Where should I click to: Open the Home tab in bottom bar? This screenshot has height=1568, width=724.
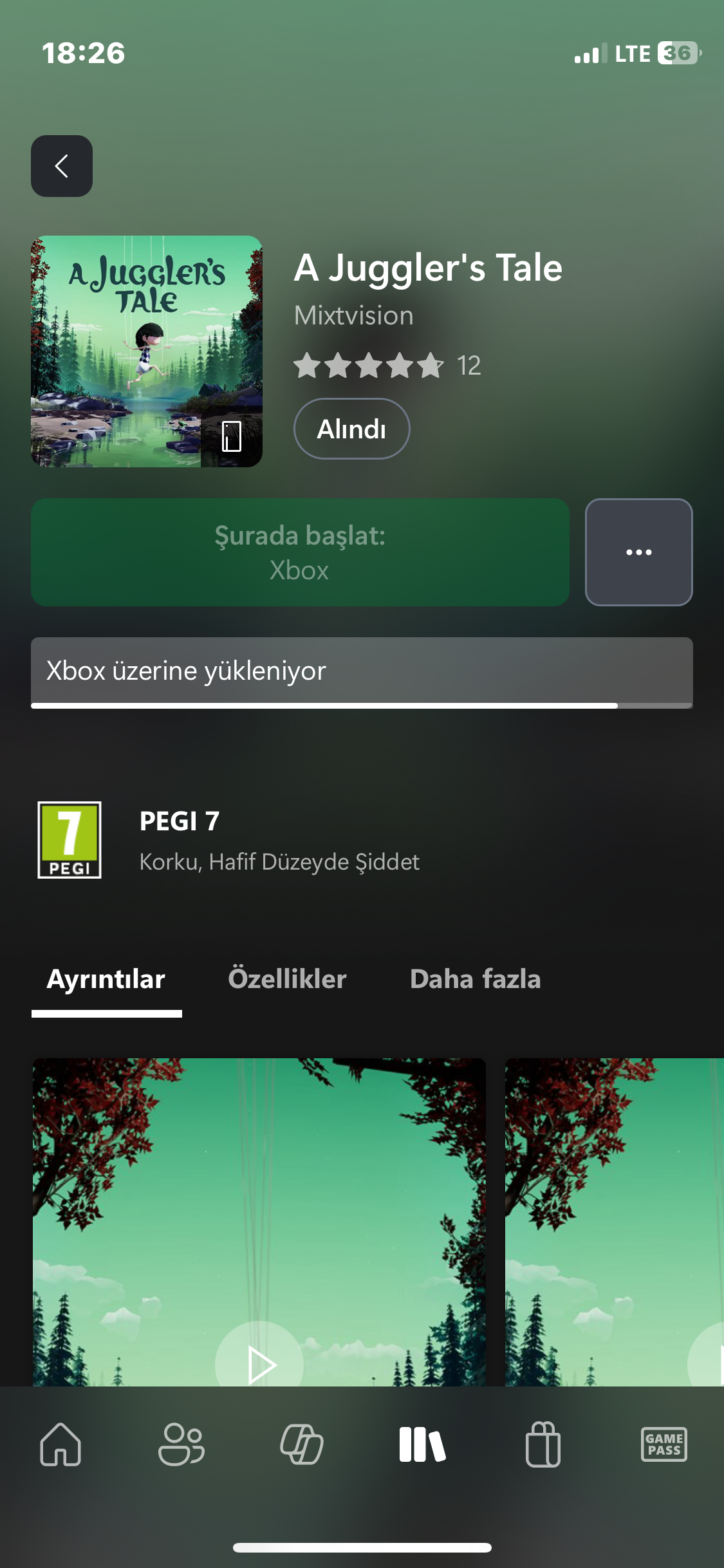coord(60,1444)
